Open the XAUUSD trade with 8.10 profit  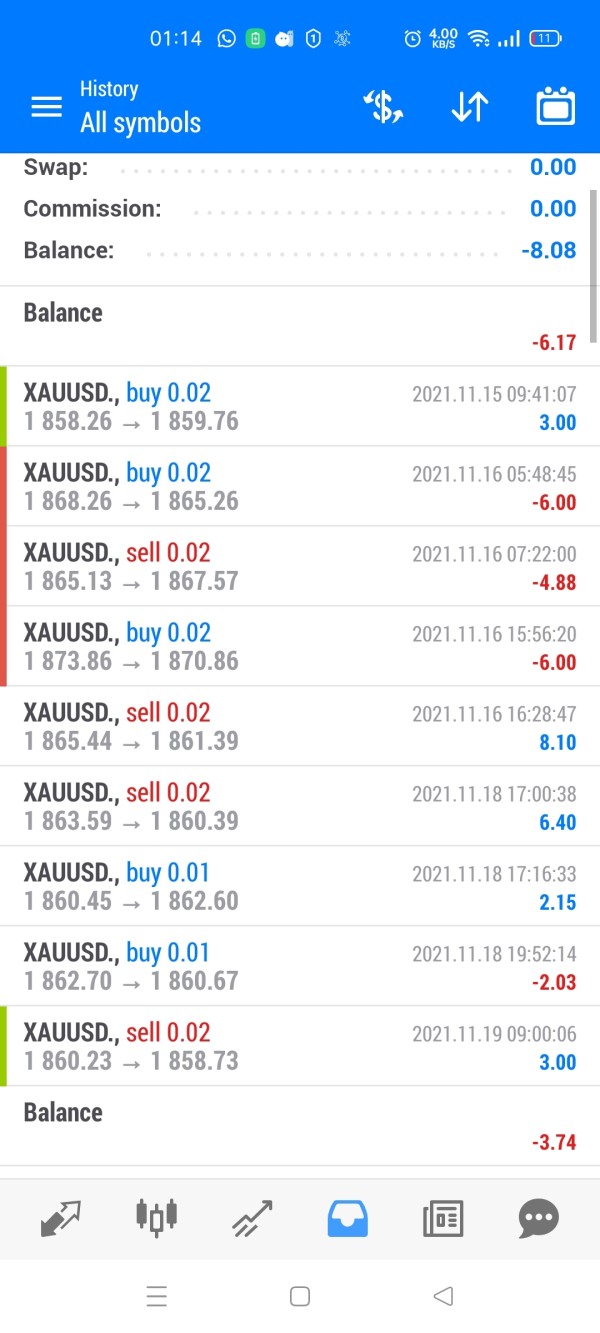pos(300,726)
